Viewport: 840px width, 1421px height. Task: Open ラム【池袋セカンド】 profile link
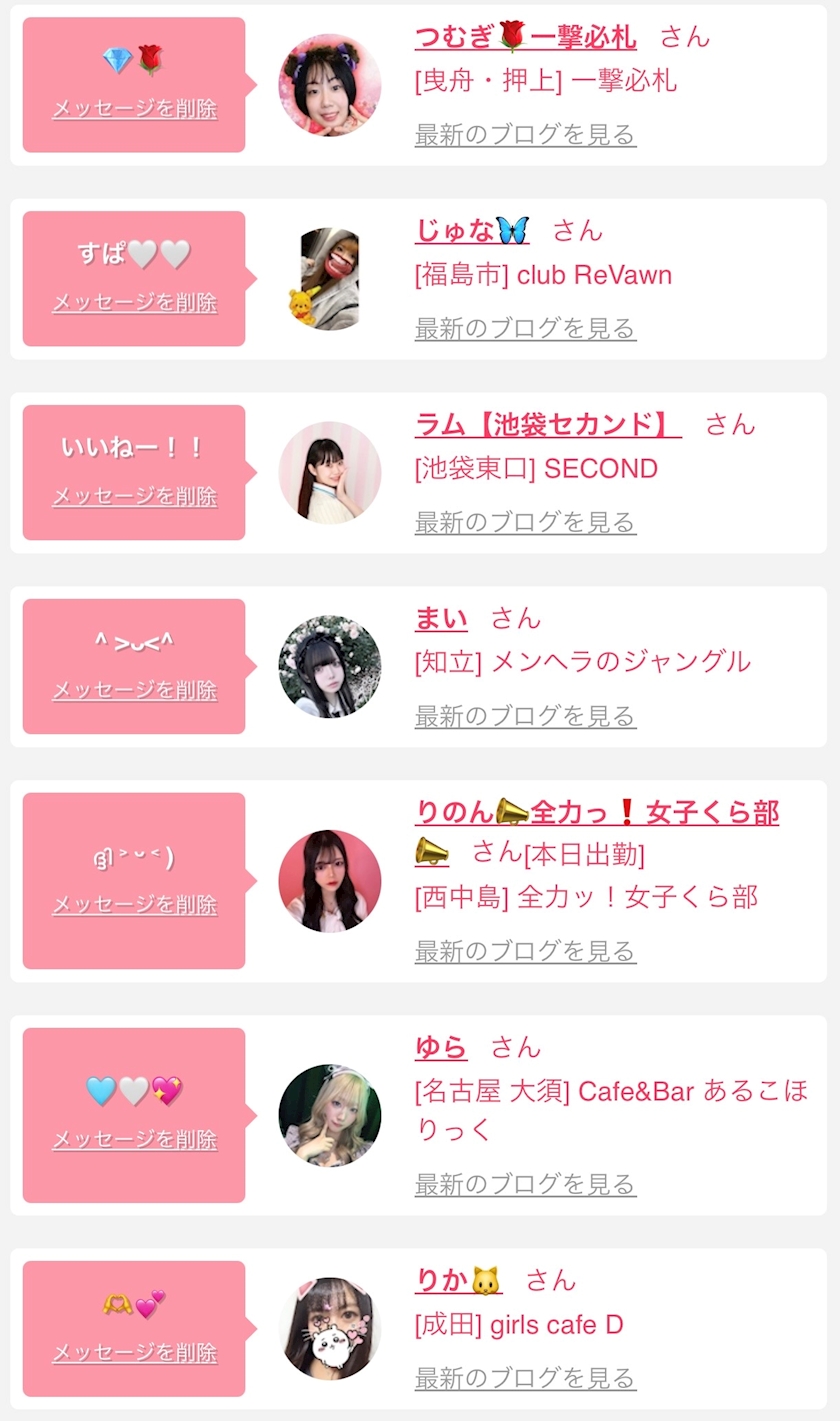tap(547, 425)
